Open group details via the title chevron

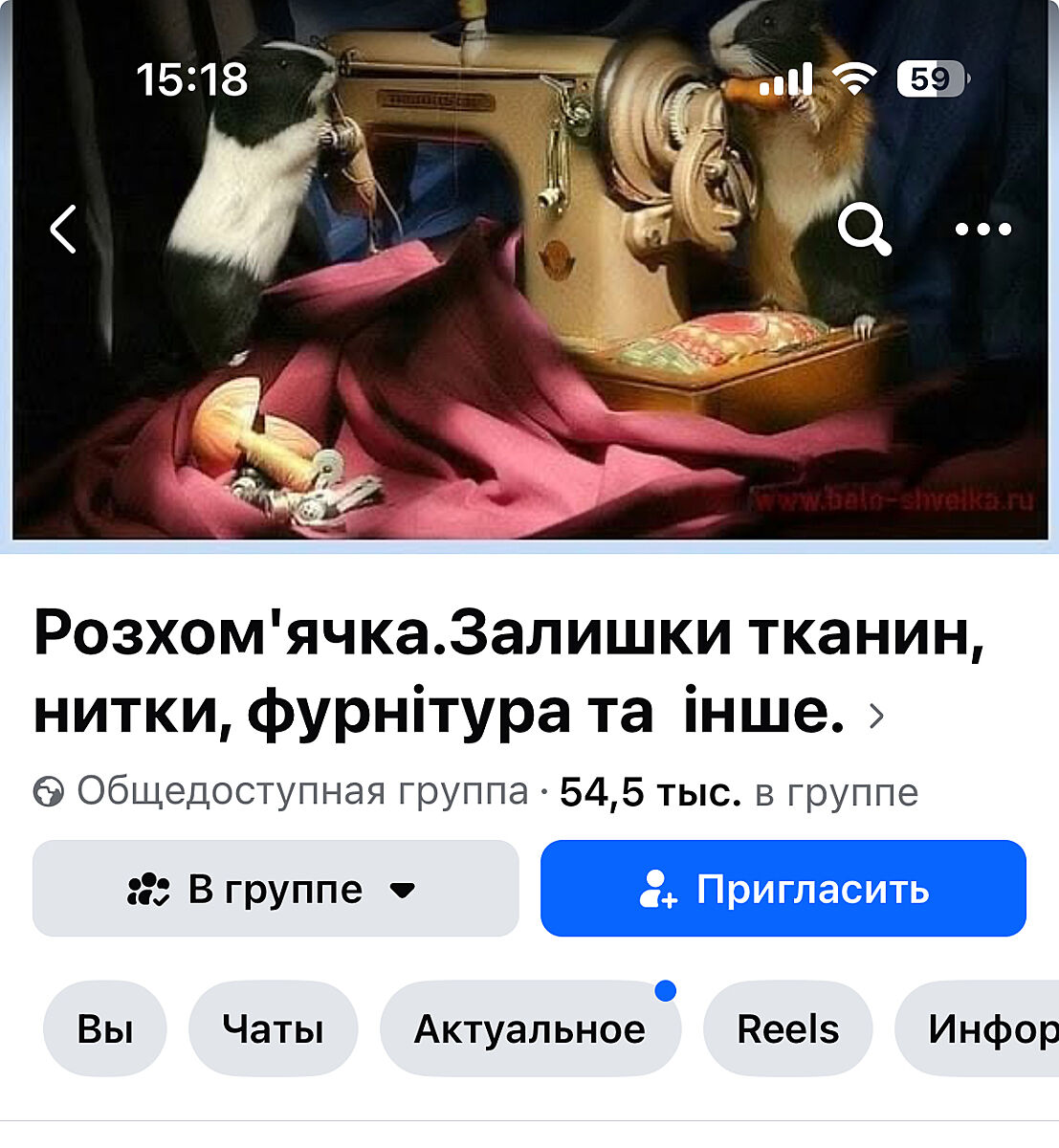875,716
